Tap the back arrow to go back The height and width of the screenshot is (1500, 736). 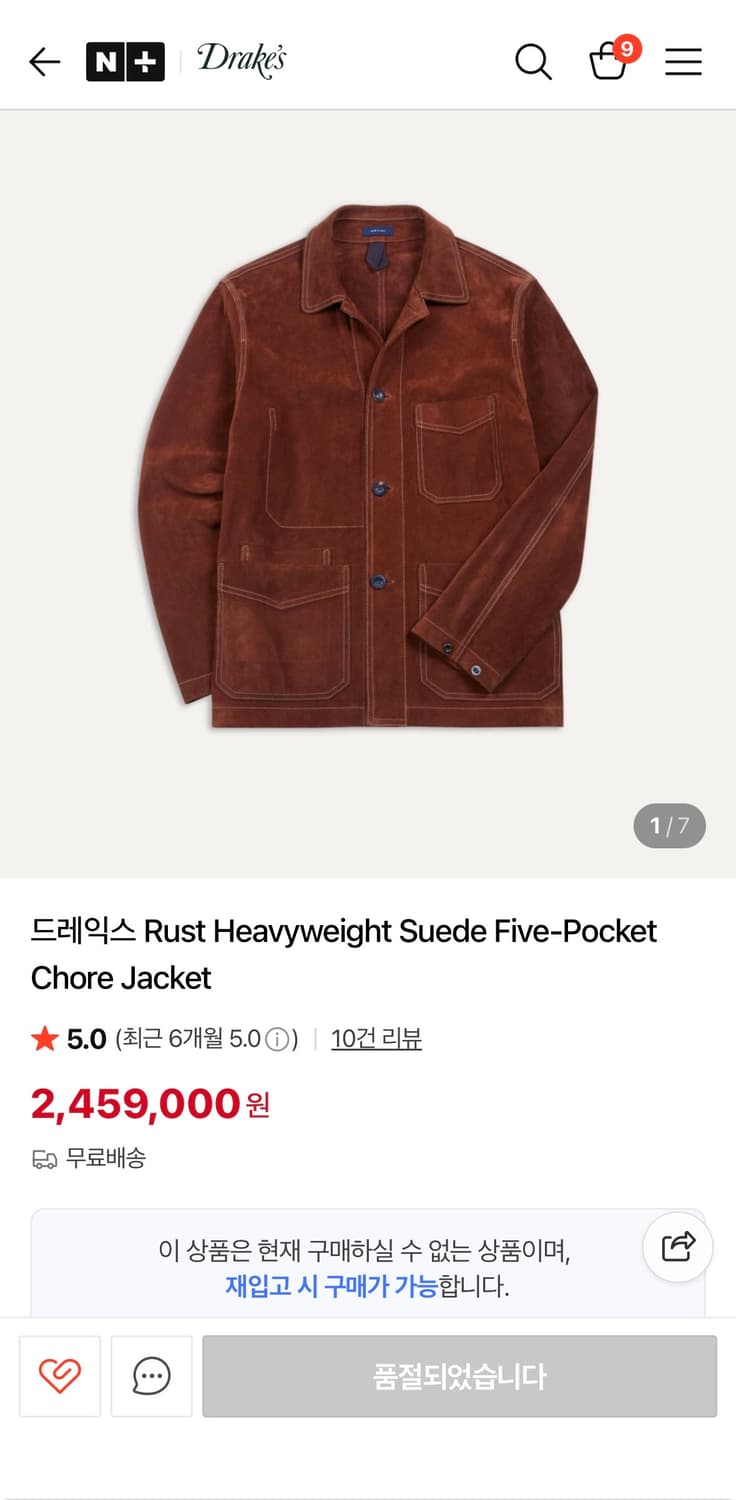44,62
